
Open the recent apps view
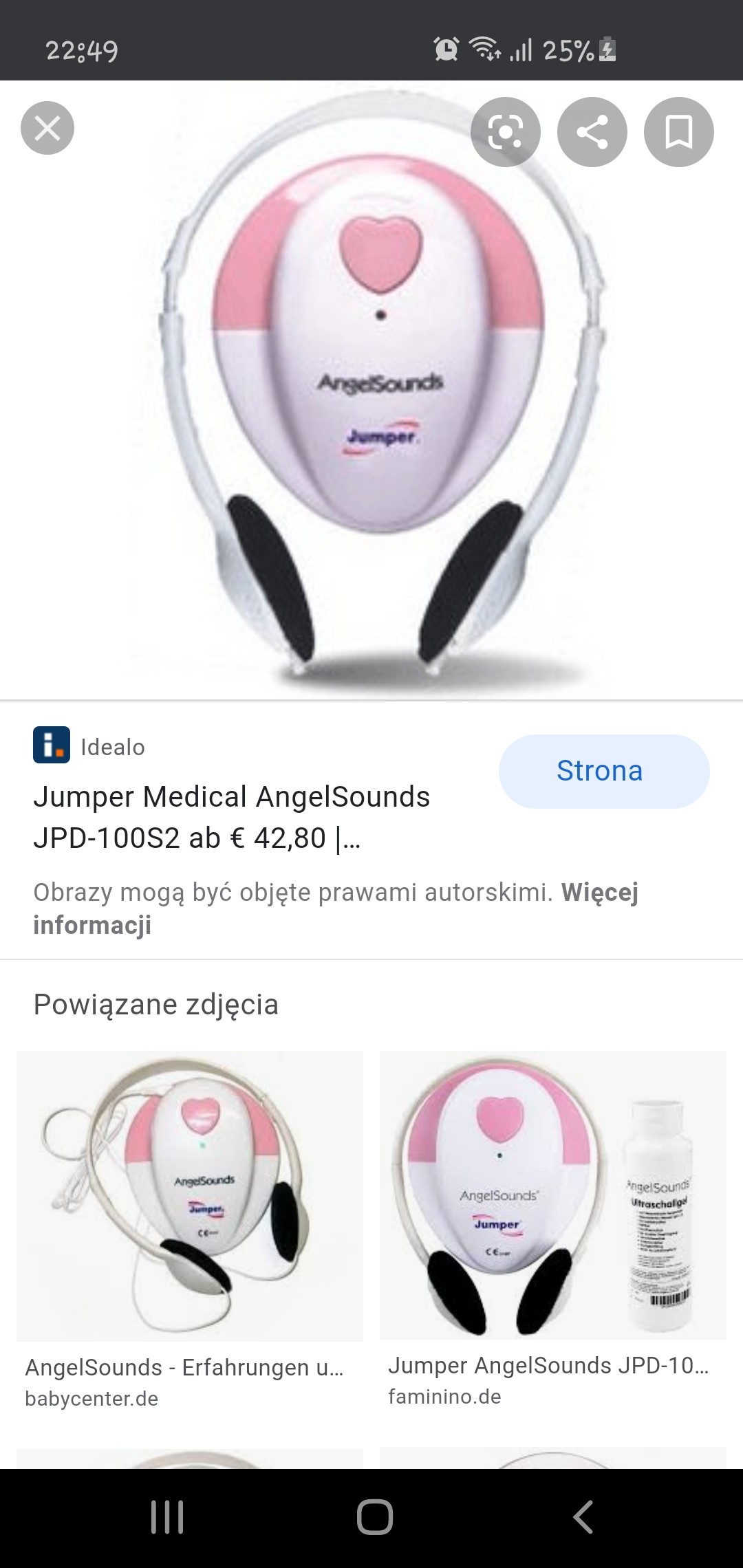[167, 1516]
